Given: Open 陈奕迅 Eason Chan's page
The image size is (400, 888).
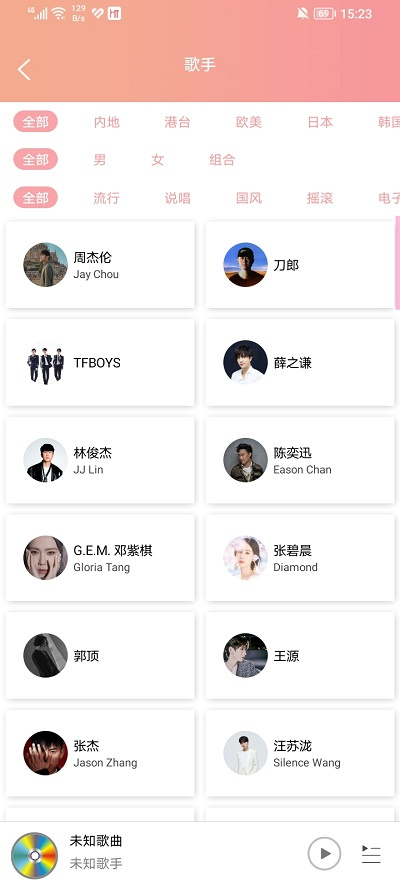Looking at the screenshot, I should point(300,460).
